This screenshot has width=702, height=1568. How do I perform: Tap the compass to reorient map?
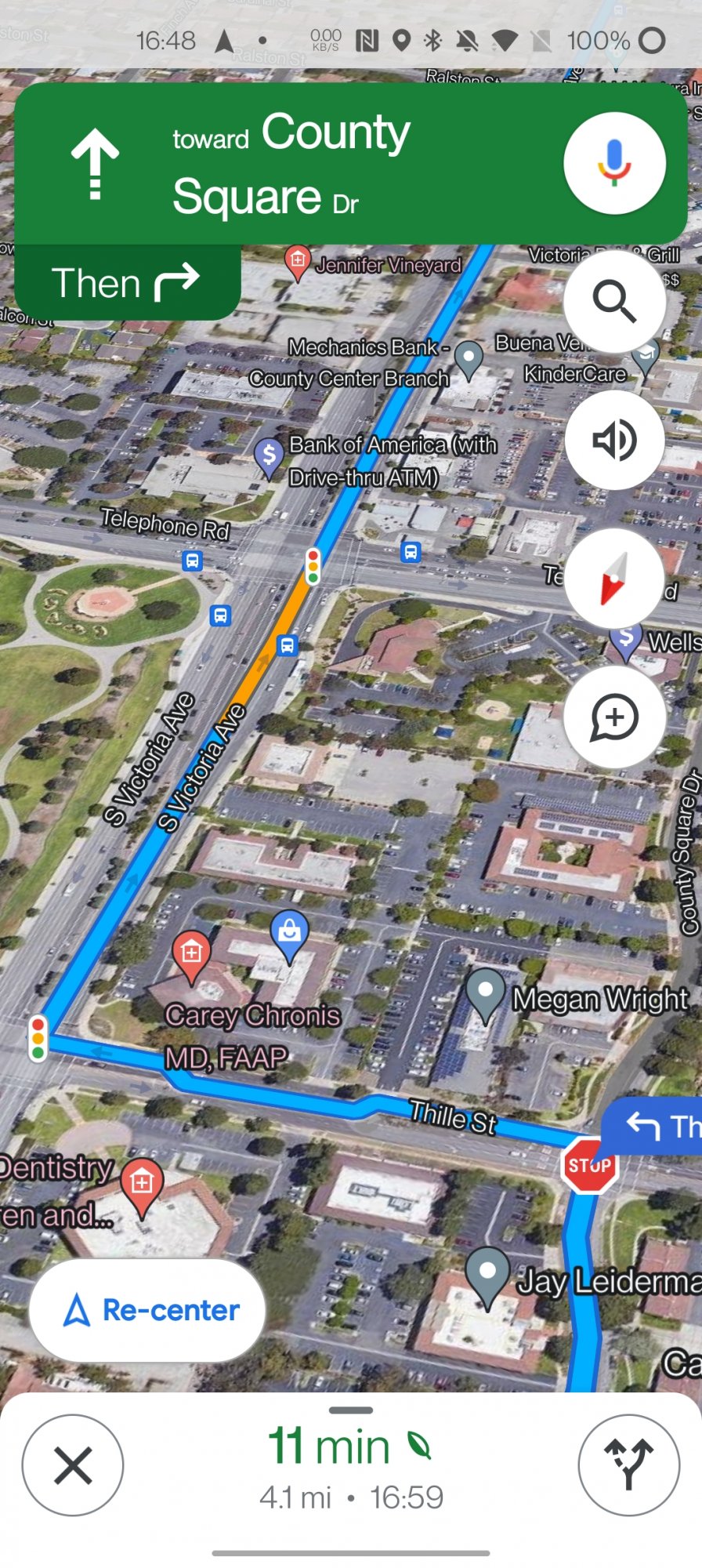coord(614,579)
